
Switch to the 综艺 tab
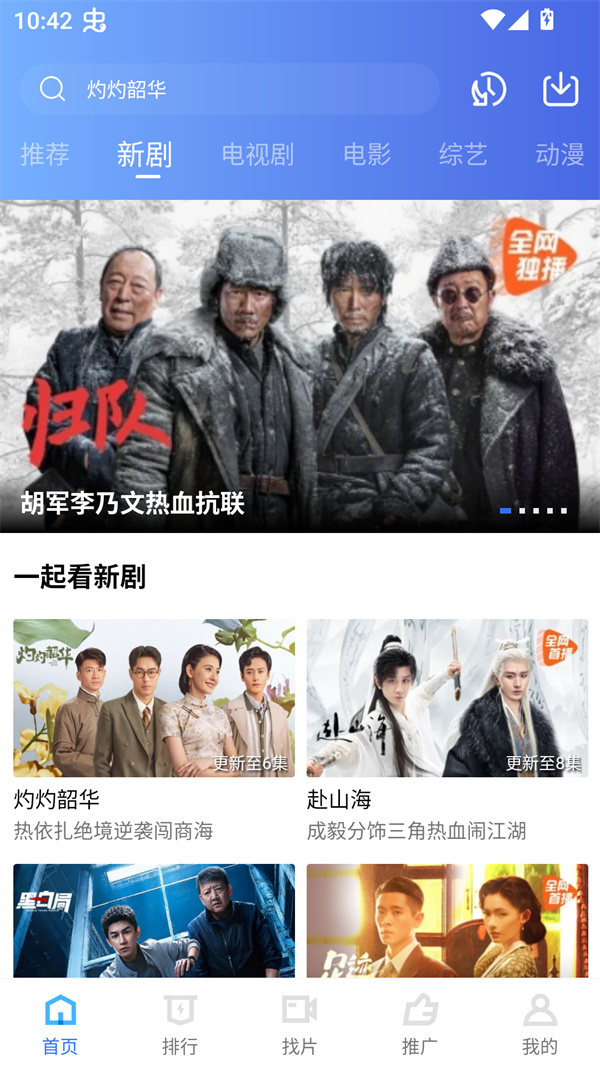[x=463, y=154]
